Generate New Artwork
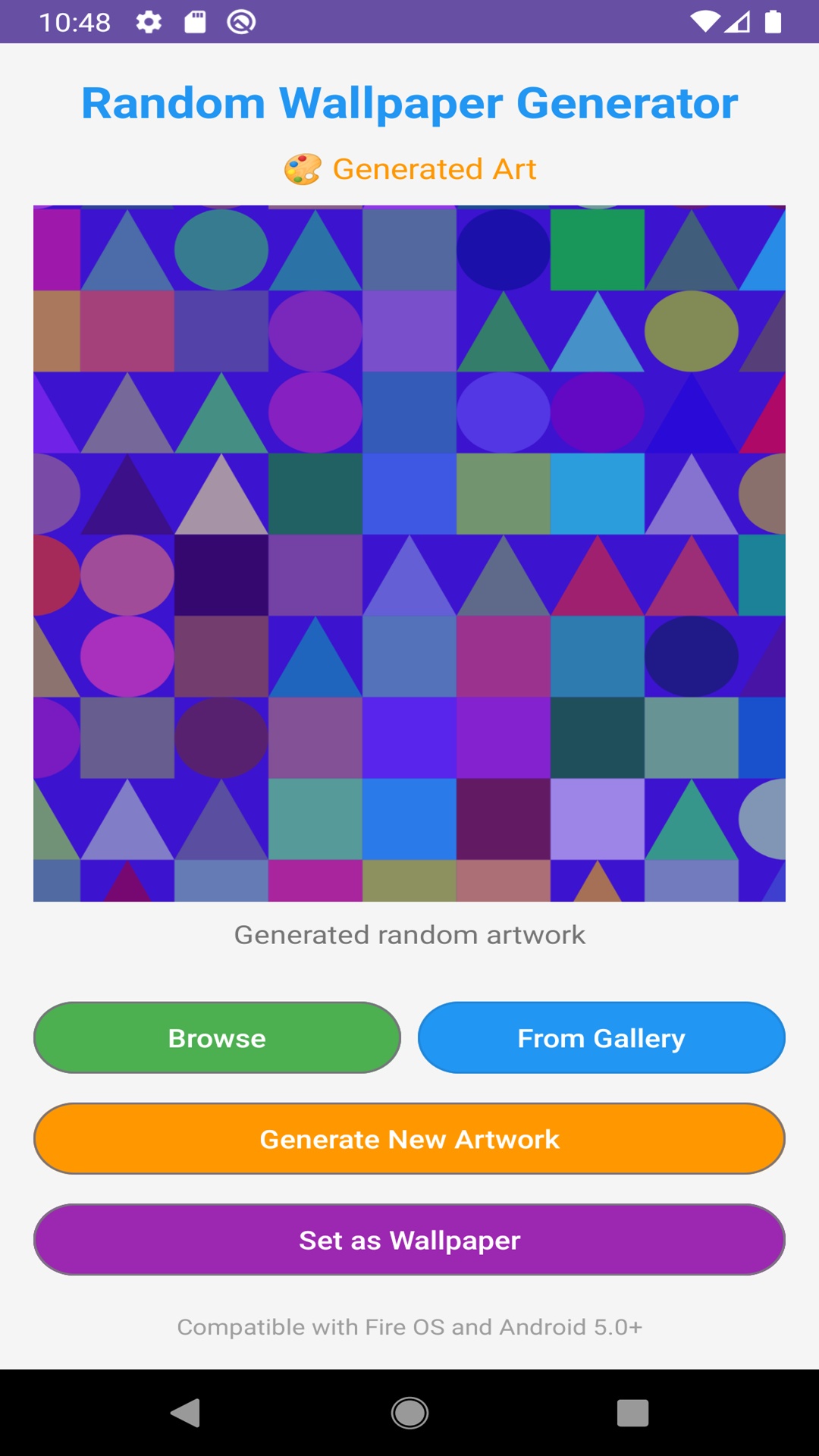Screen dimensions: 819x1456 point(409,1138)
